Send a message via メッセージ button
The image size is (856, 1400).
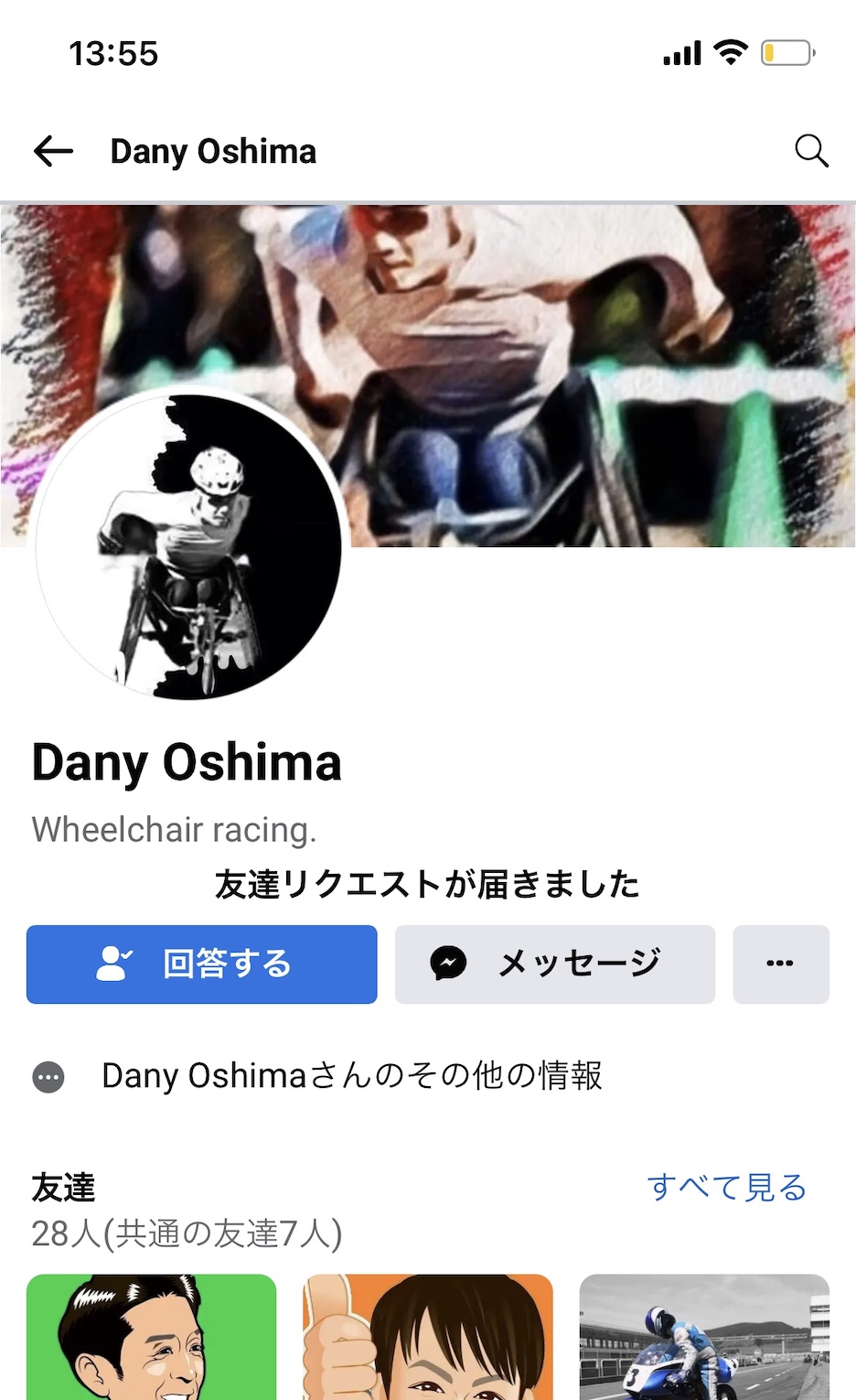pyautogui.click(x=554, y=964)
